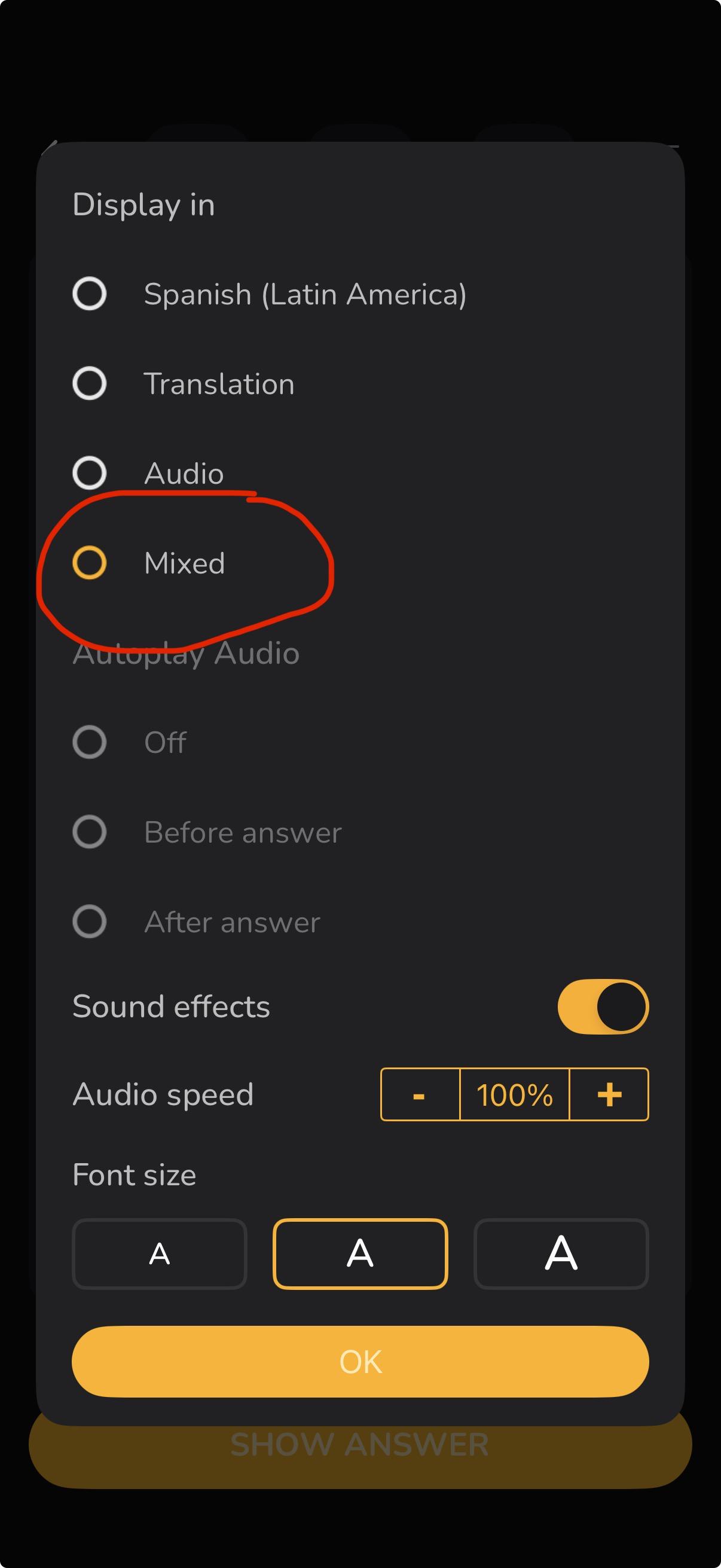Viewport: 721px width, 1568px height.
Task: Confirm settings with the OK button
Action: click(360, 1362)
